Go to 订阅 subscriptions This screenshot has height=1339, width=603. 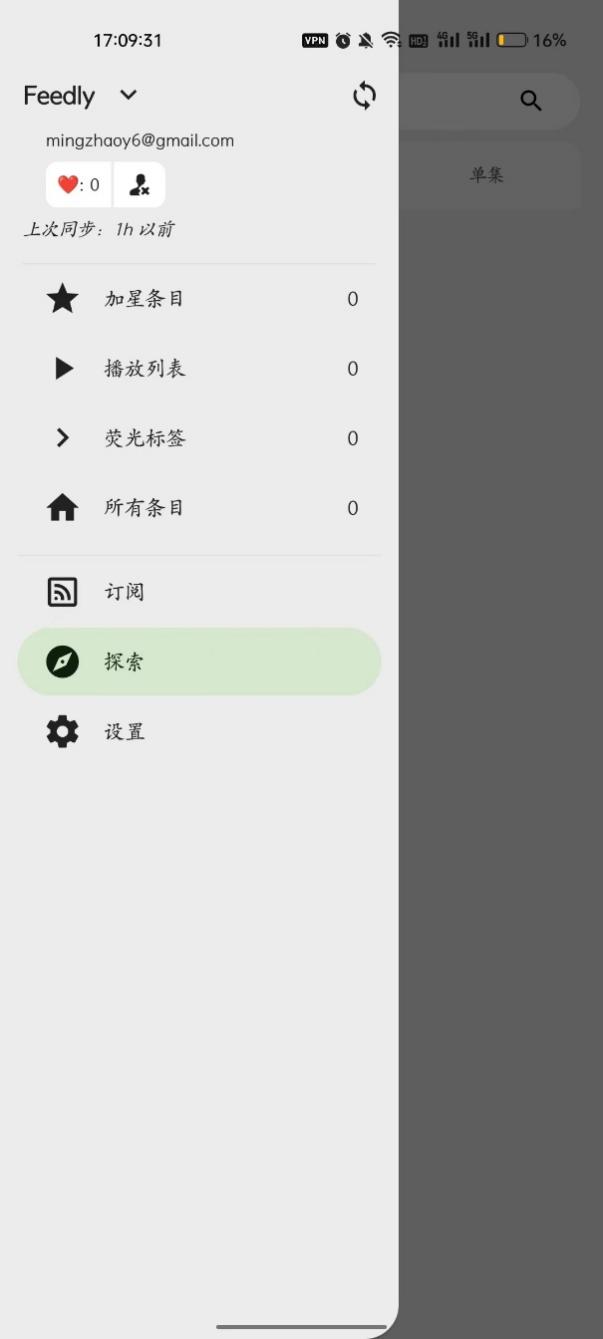tap(199, 592)
